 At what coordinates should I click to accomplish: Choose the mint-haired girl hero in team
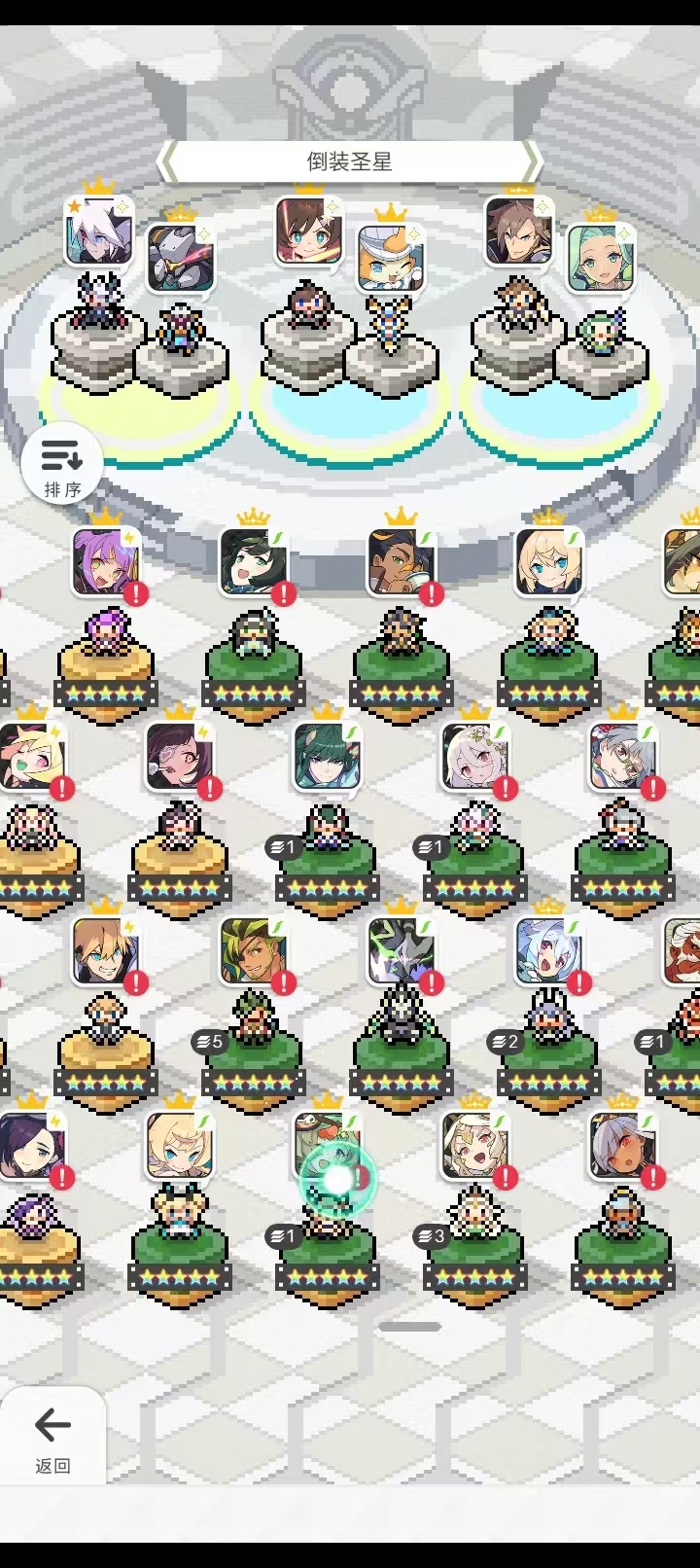point(600,258)
